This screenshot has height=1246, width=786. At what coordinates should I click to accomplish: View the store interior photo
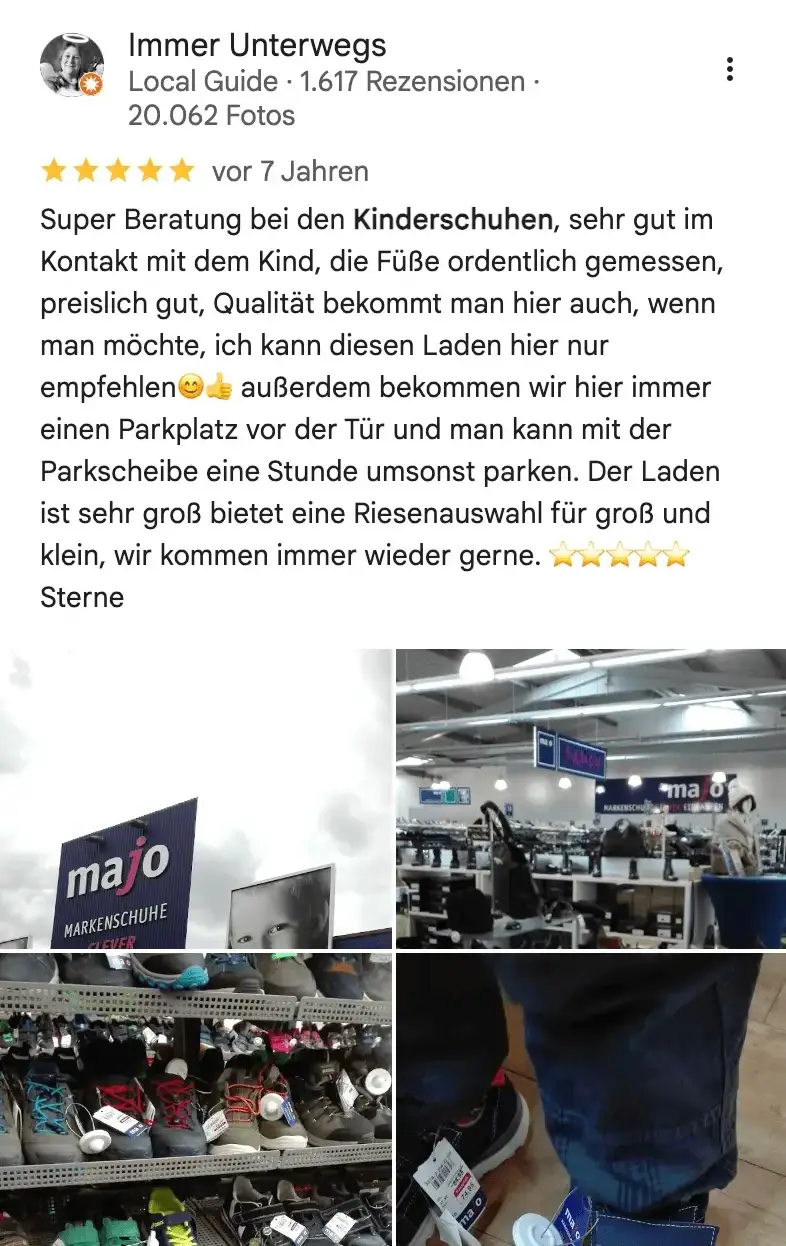(x=590, y=798)
